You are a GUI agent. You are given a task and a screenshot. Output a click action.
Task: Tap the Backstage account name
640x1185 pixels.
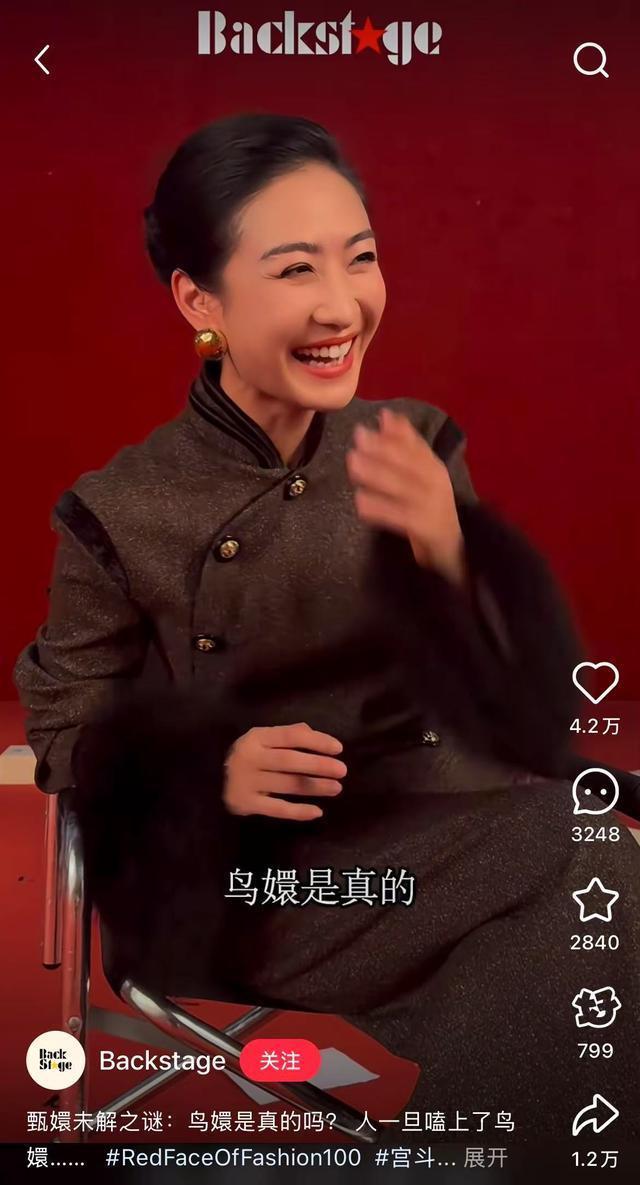point(162,1061)
